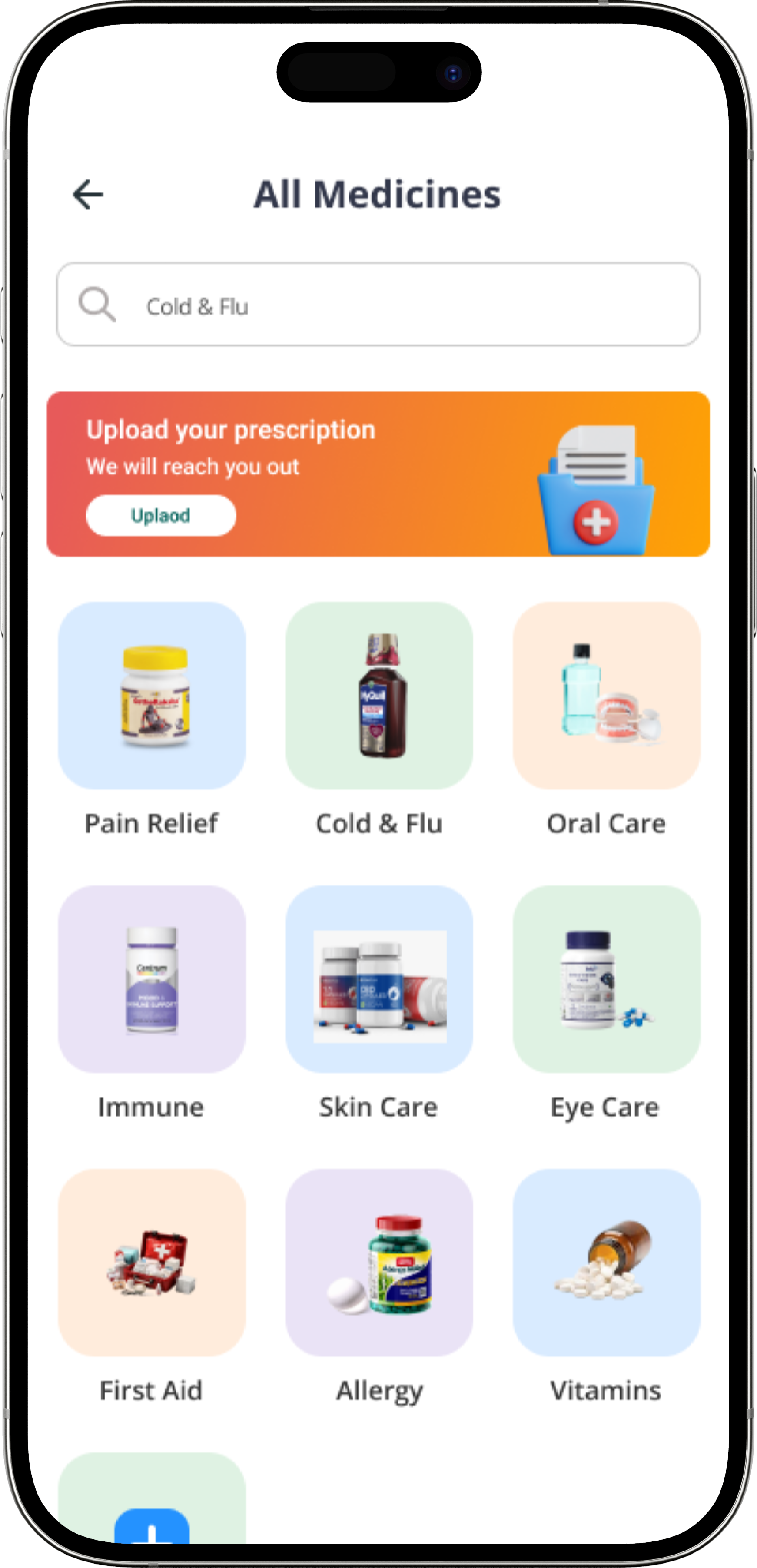Tap the Cold & Flu search field

[x=378, y=305]
